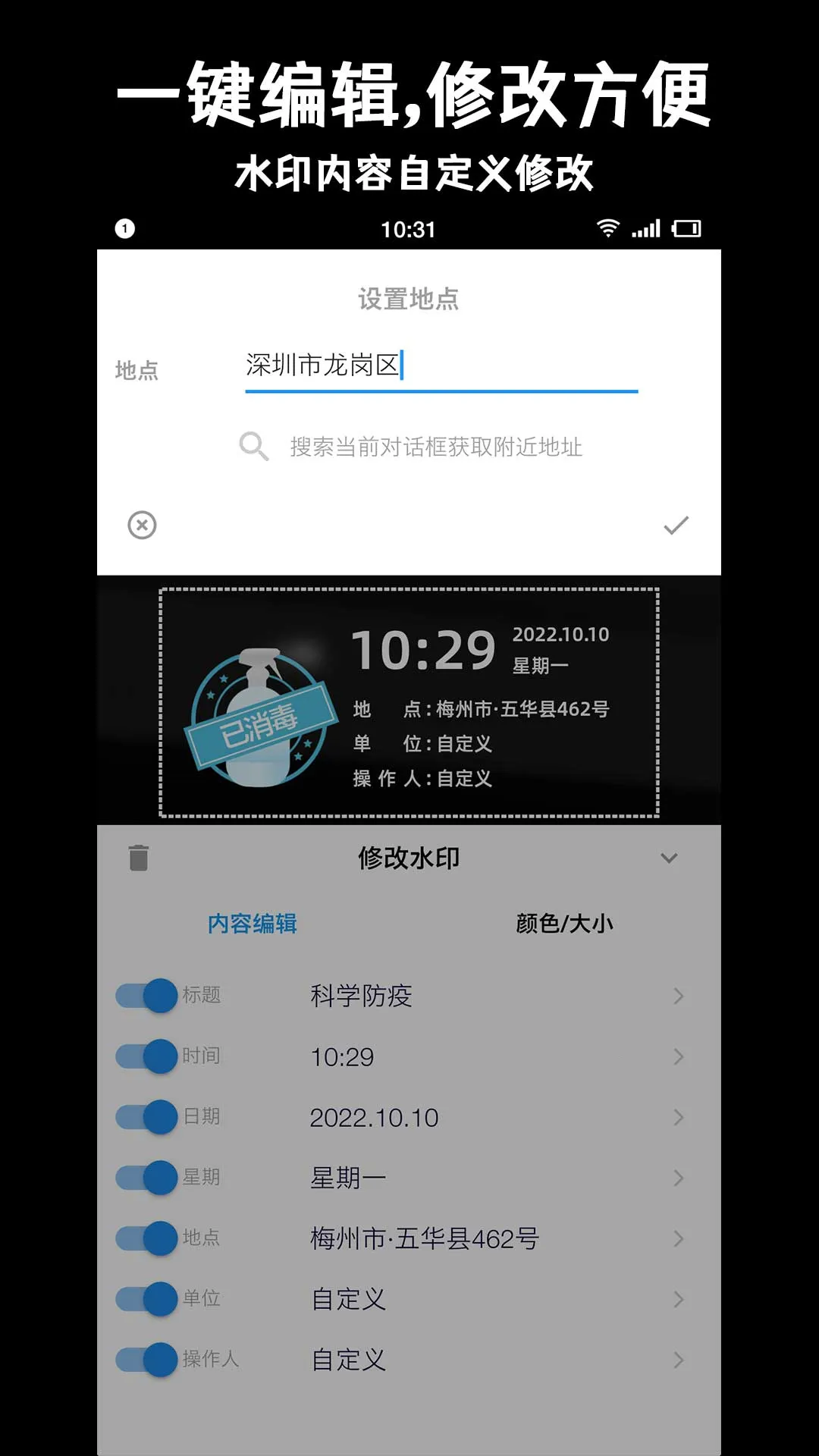This screenshot has width=819, height=1456.
Task: Expand the 日期 row settings arrow
Action: tap(677, 1117)
